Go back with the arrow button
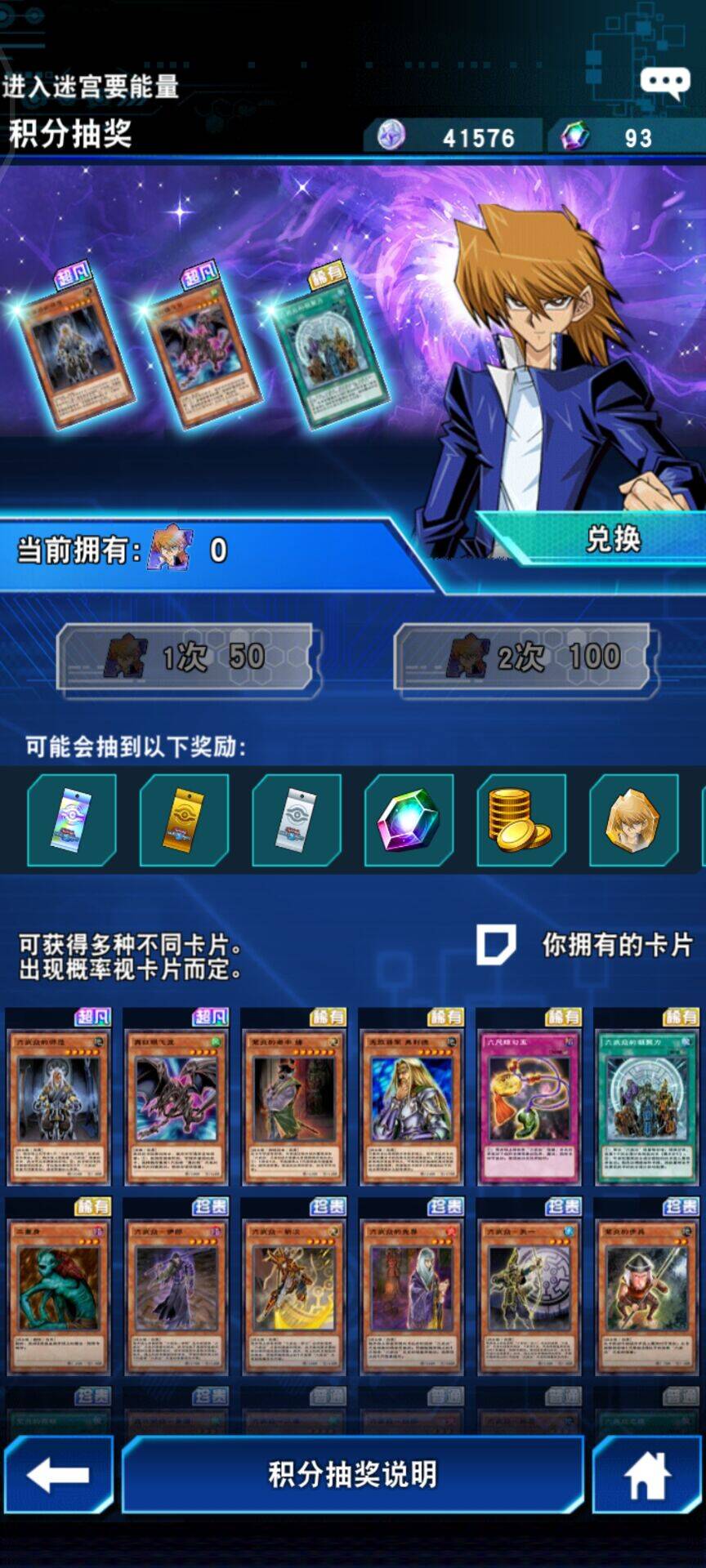This screenshot has width=706, height=1568. click(58, 1475)
